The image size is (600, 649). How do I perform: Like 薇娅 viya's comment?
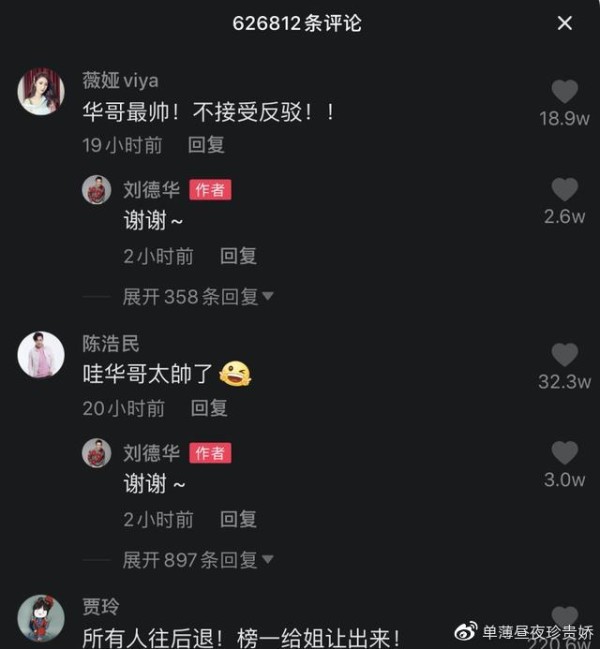pos(565,92)
